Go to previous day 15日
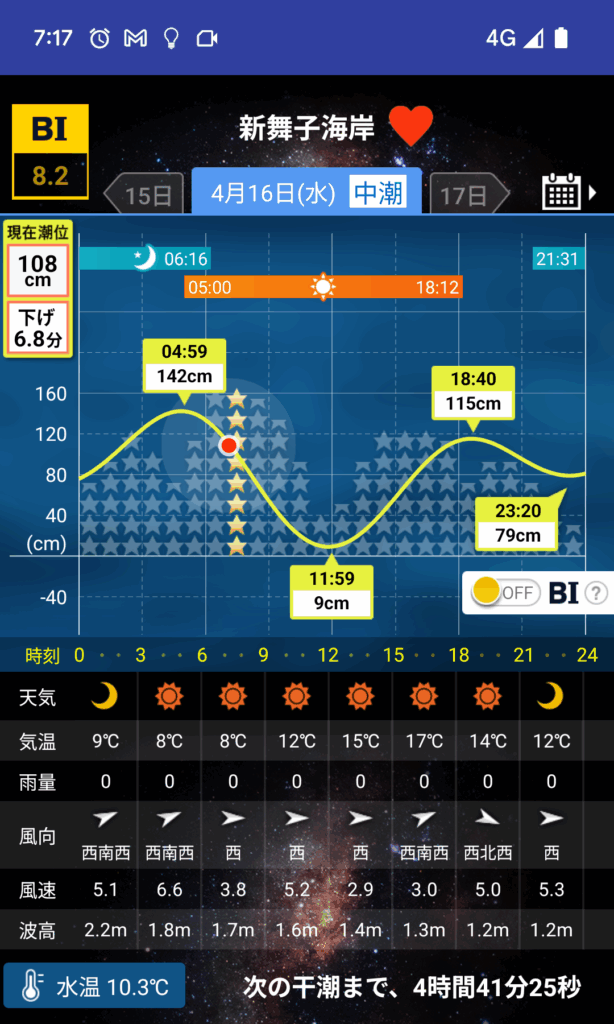This screenshot has width=614, height=1024. pos(145,194)
